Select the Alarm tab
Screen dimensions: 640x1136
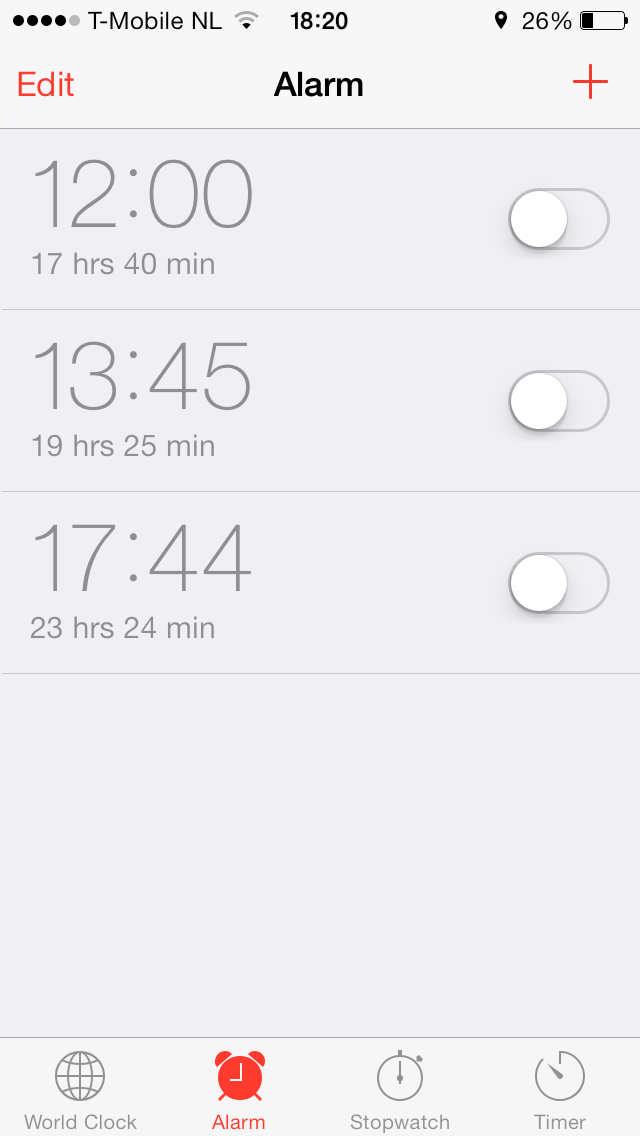(x=239, y=1090)
